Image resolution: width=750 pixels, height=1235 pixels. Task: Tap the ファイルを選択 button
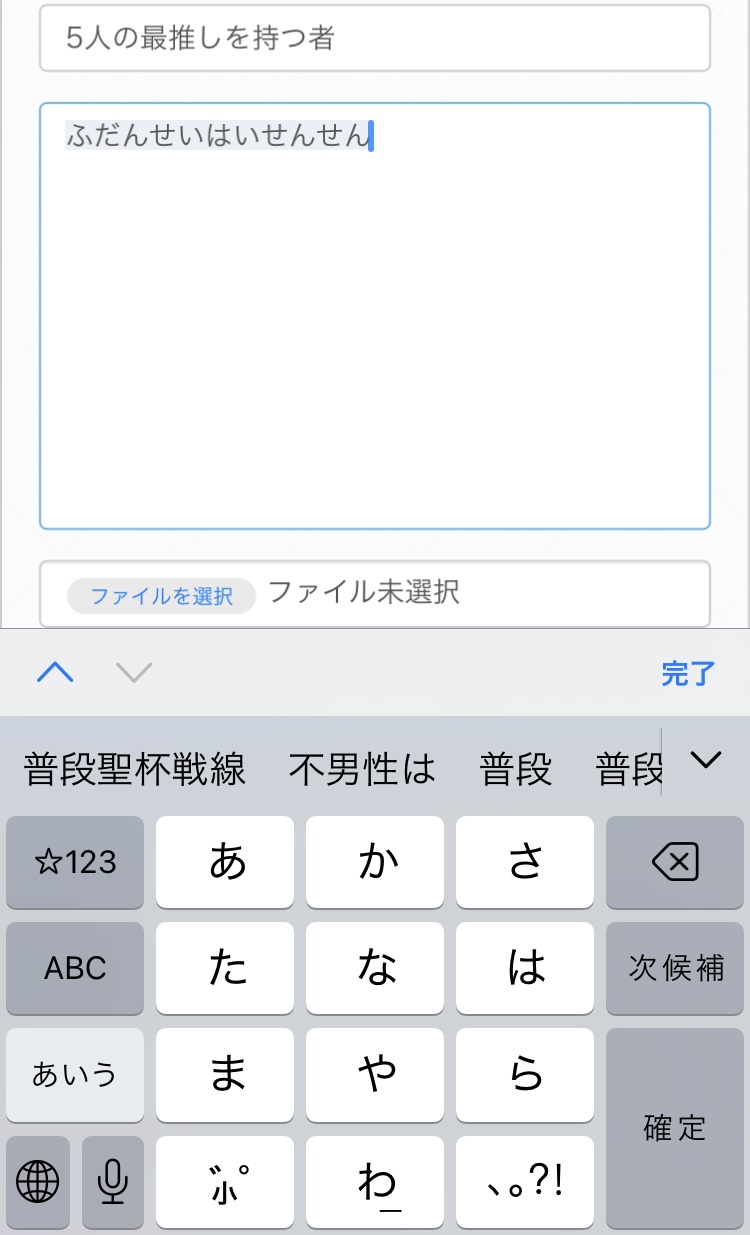click(161, 596)
